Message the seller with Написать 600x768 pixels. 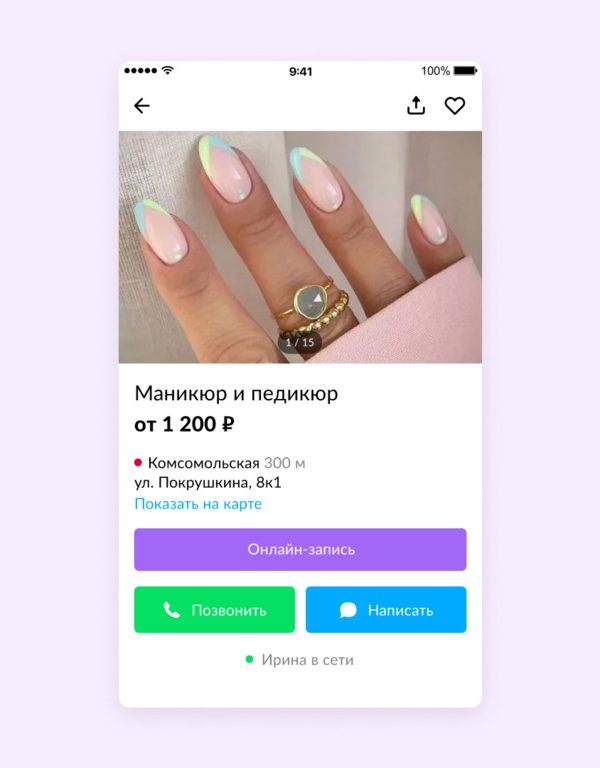(386, 610)
